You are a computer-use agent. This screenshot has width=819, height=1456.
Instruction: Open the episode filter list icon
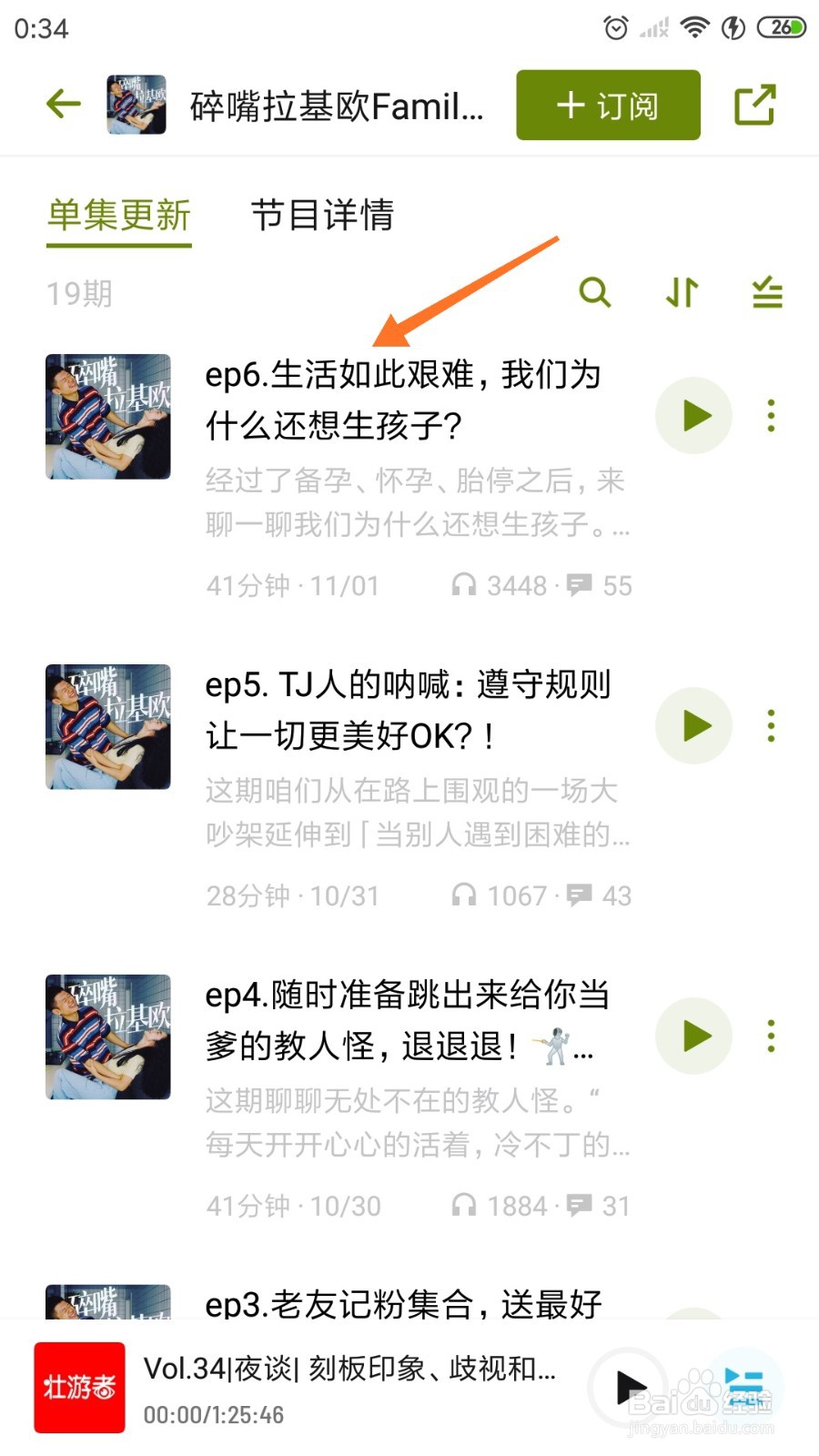click(x=765, y=292)
